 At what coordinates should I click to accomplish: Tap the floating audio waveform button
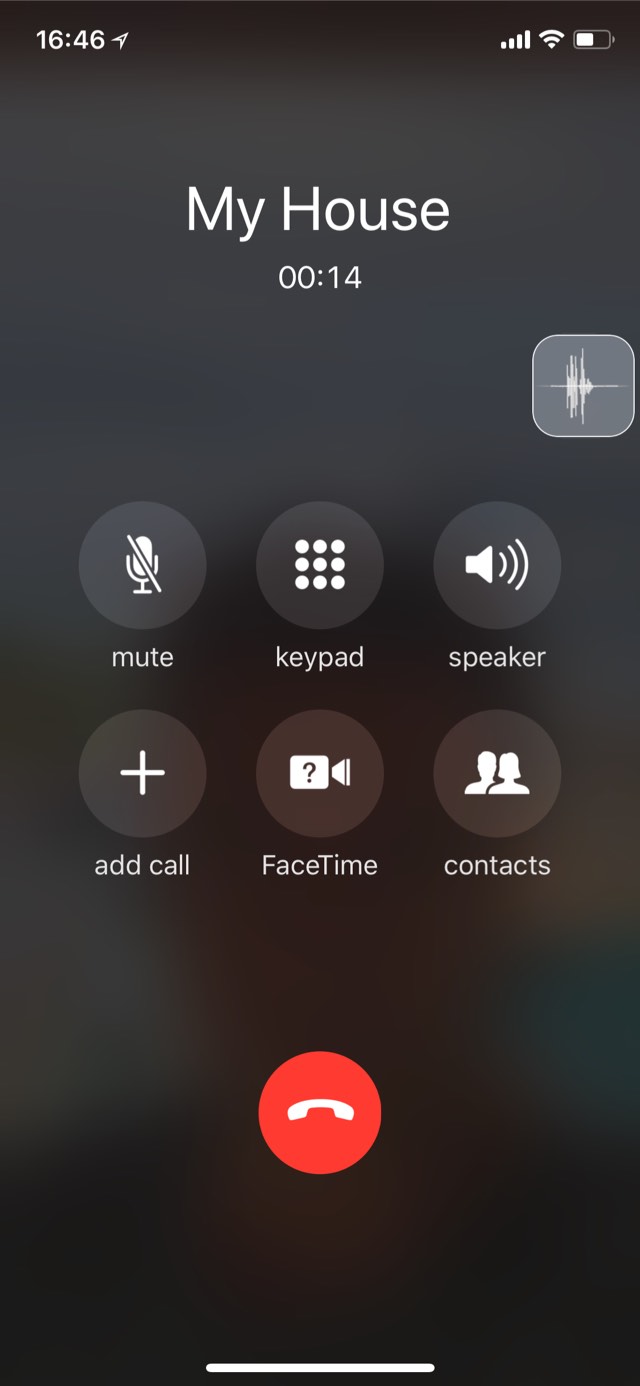click(583, 386)
